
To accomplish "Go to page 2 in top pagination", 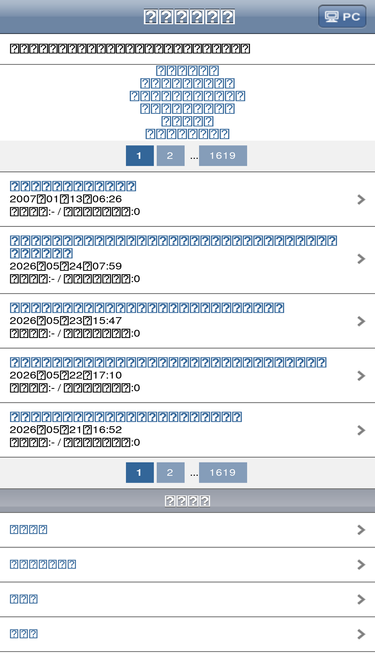I will (170, 156).
